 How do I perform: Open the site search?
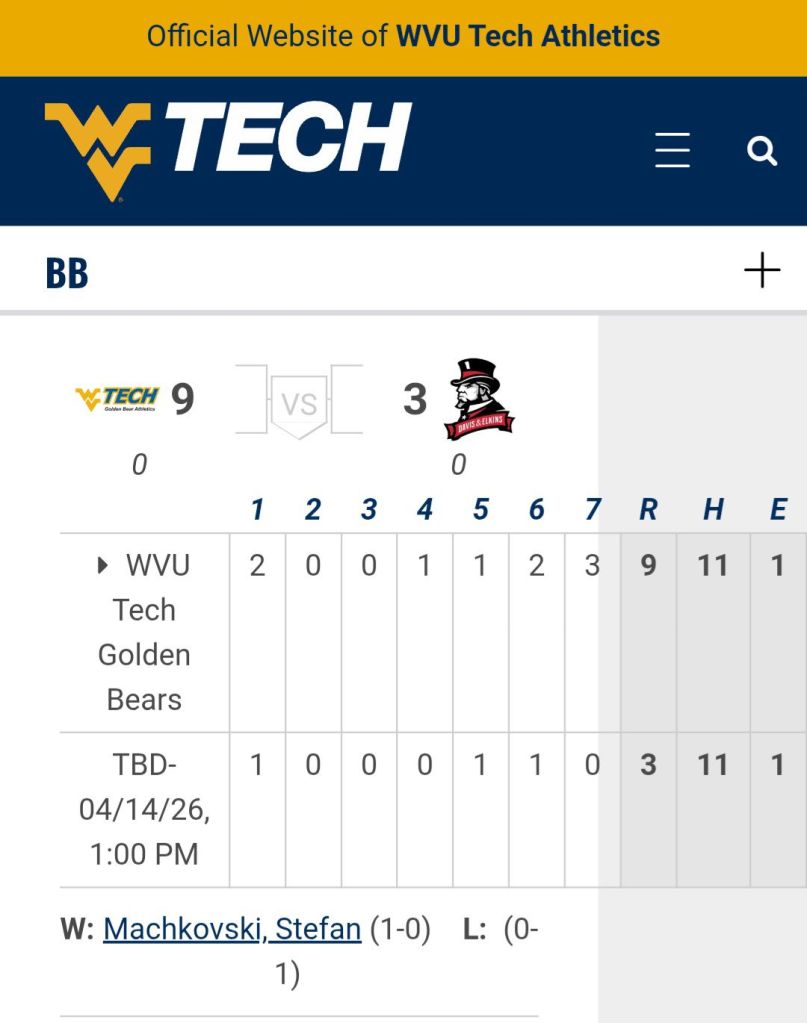pos(762,150)
